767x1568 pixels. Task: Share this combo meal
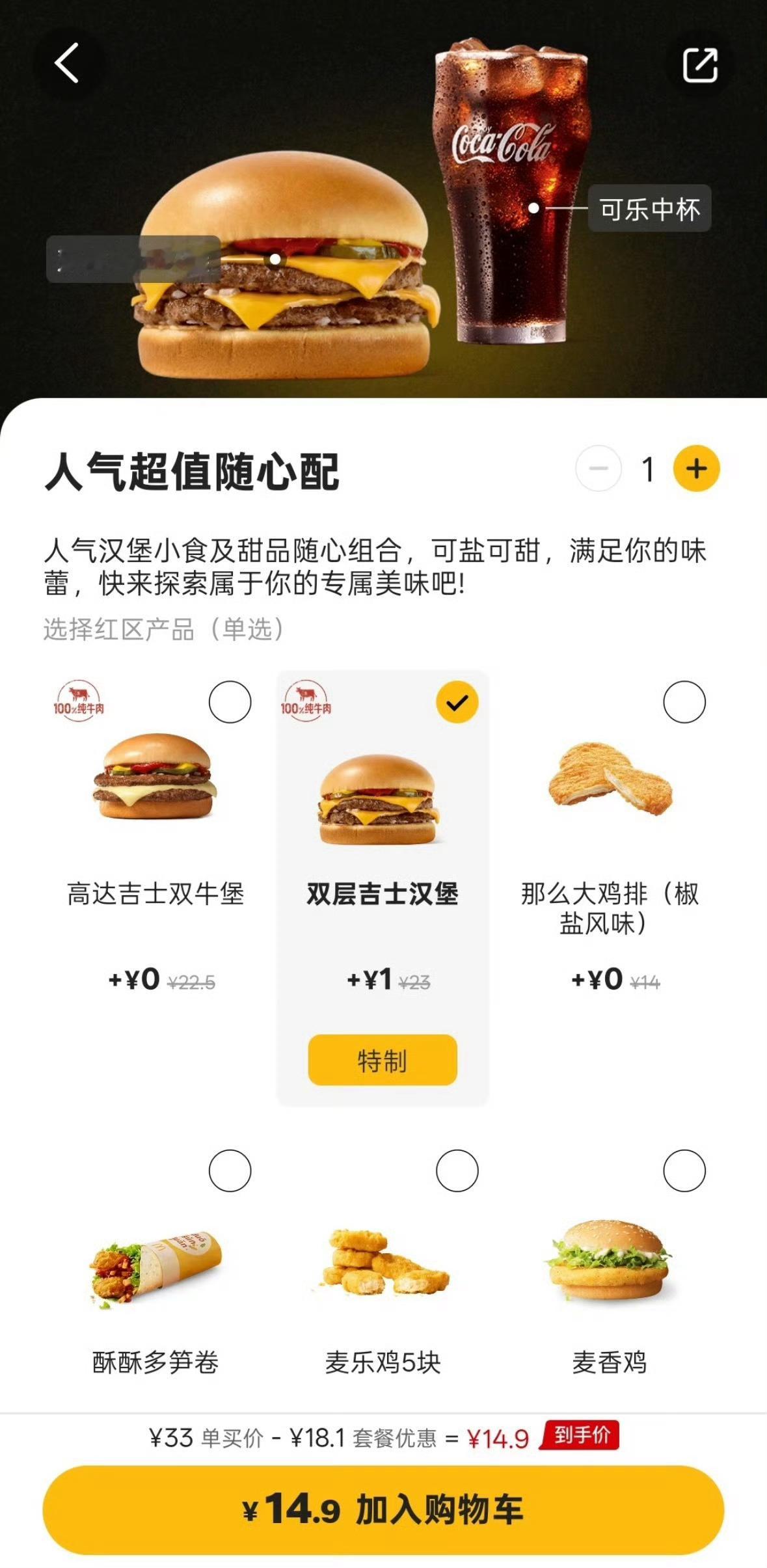coord(699,65)
